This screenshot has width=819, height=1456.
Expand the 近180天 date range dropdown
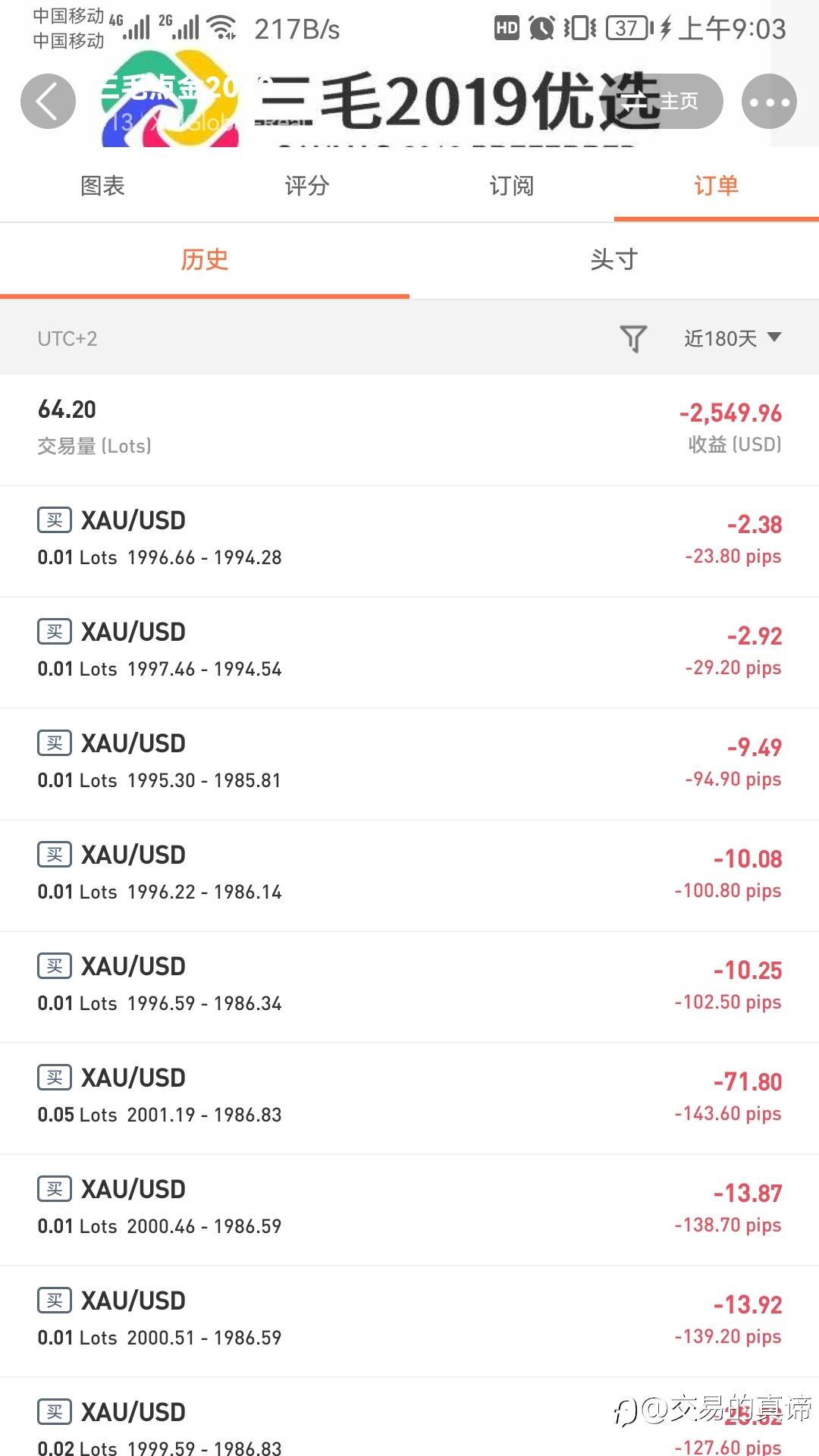[x=733, y=338]
